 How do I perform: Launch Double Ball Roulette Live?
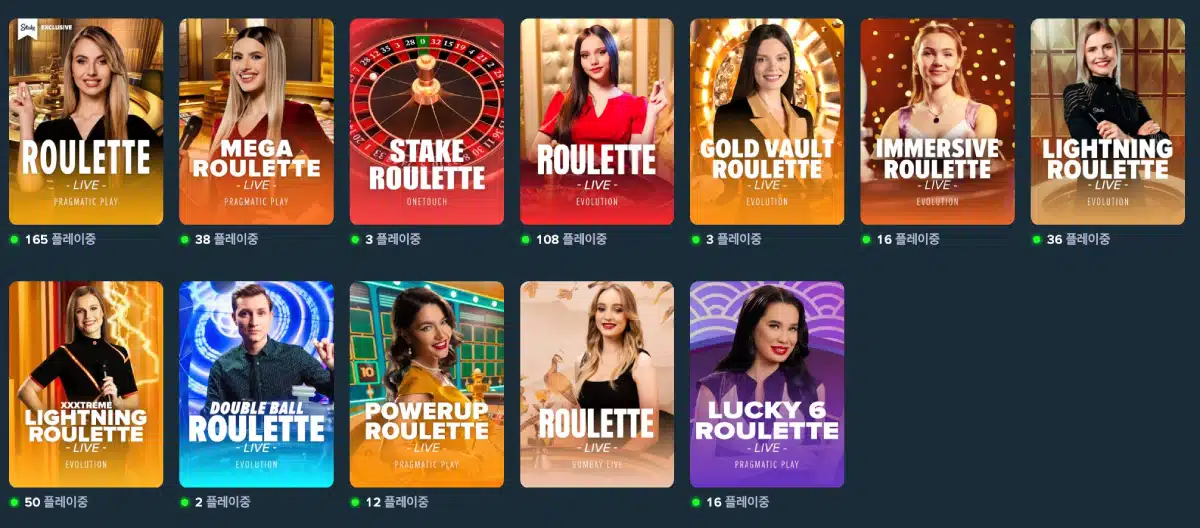(256, 384)
